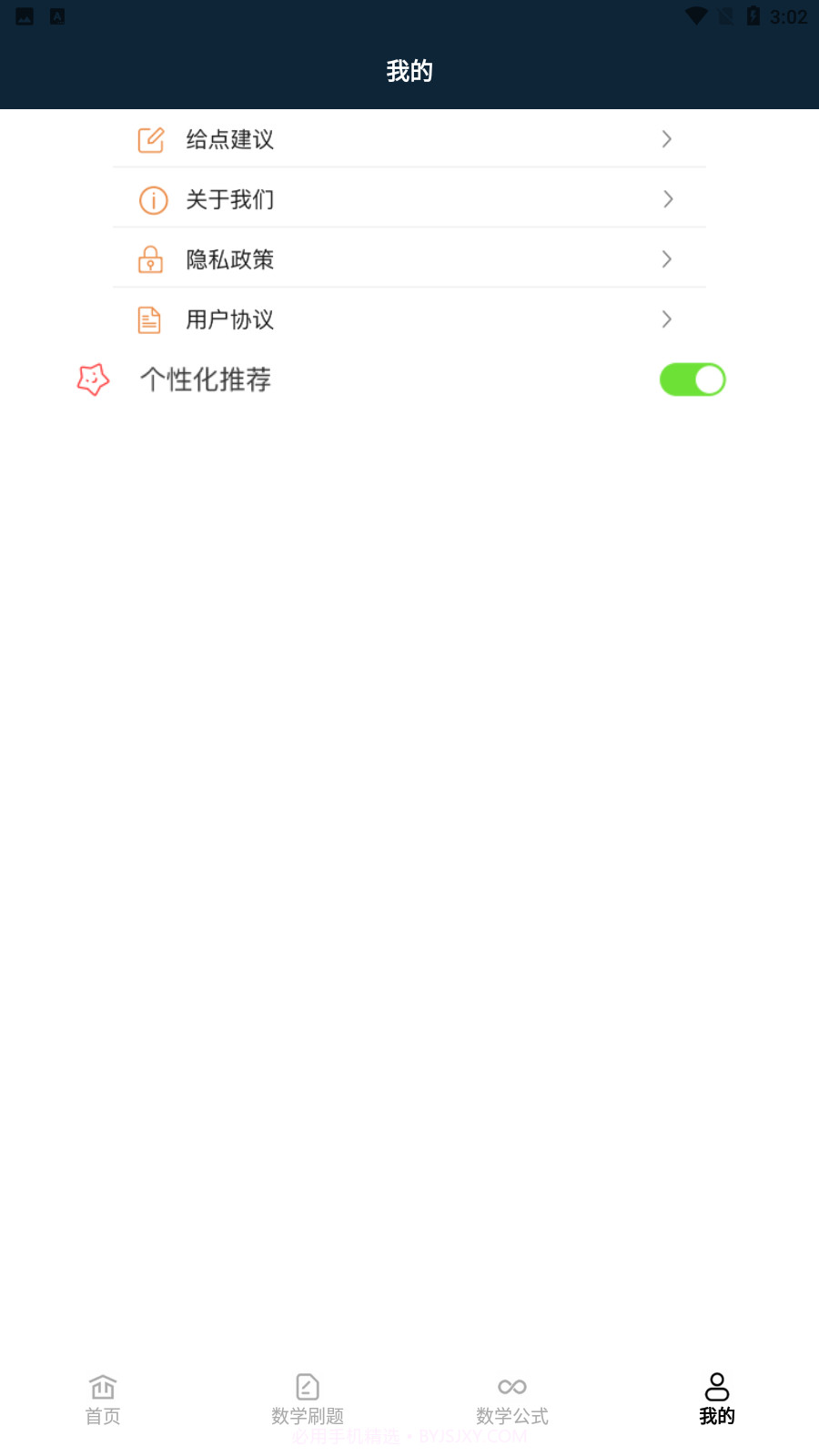Open 关于我们 via its right arrow

coord(667,199)
